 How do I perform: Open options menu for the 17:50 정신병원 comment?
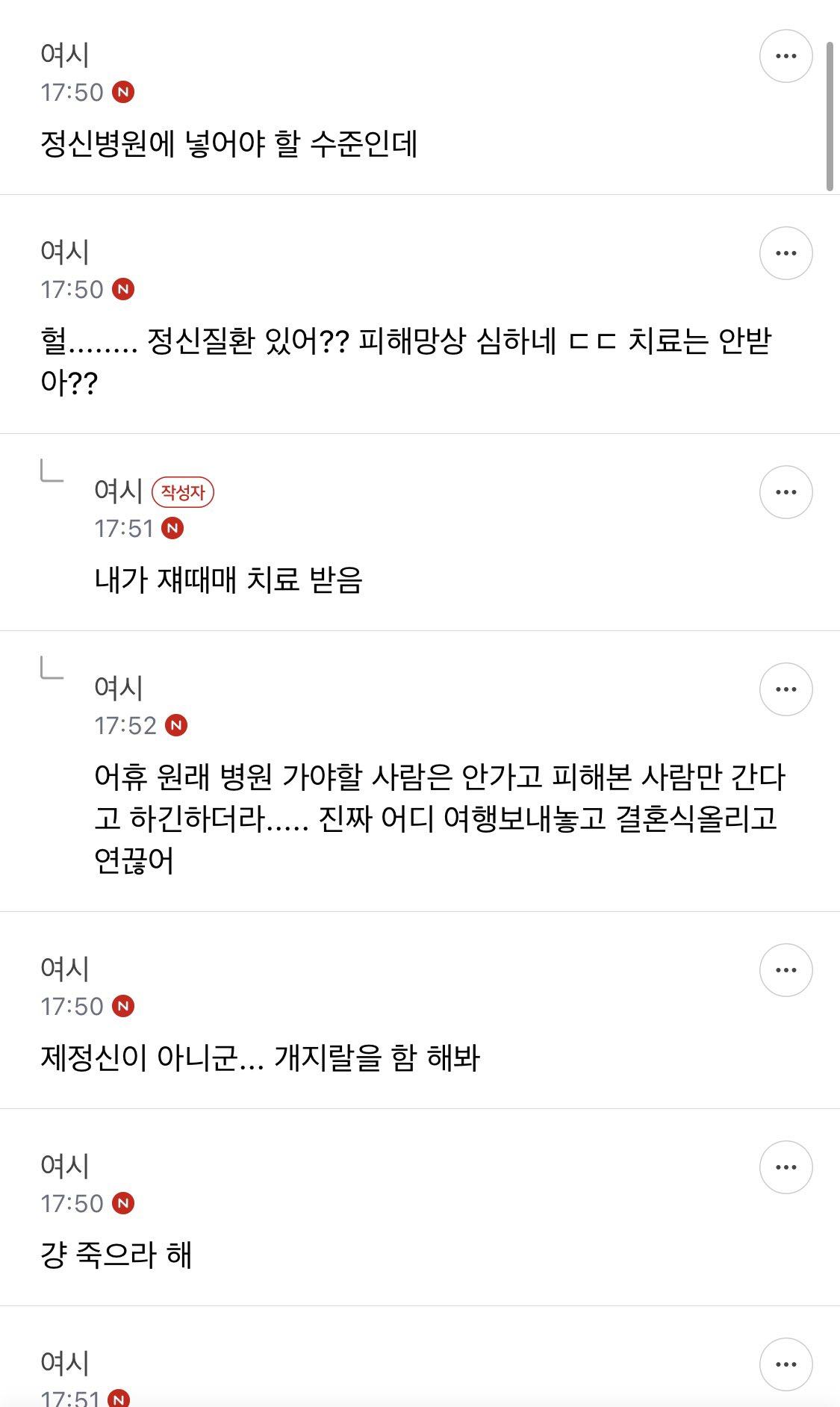pyautogui.click(x=785, y=55)
